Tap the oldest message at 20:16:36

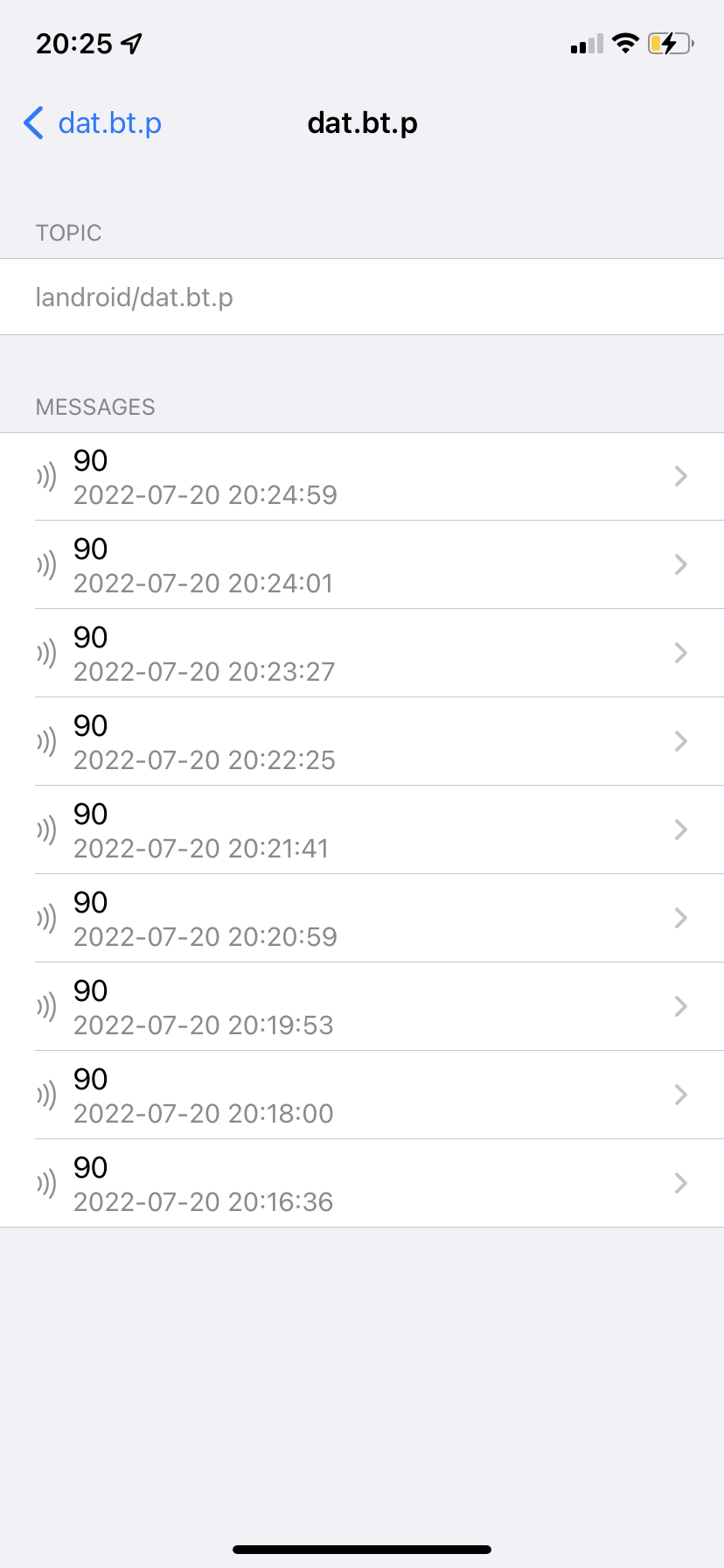click(x=362, y=1184)
